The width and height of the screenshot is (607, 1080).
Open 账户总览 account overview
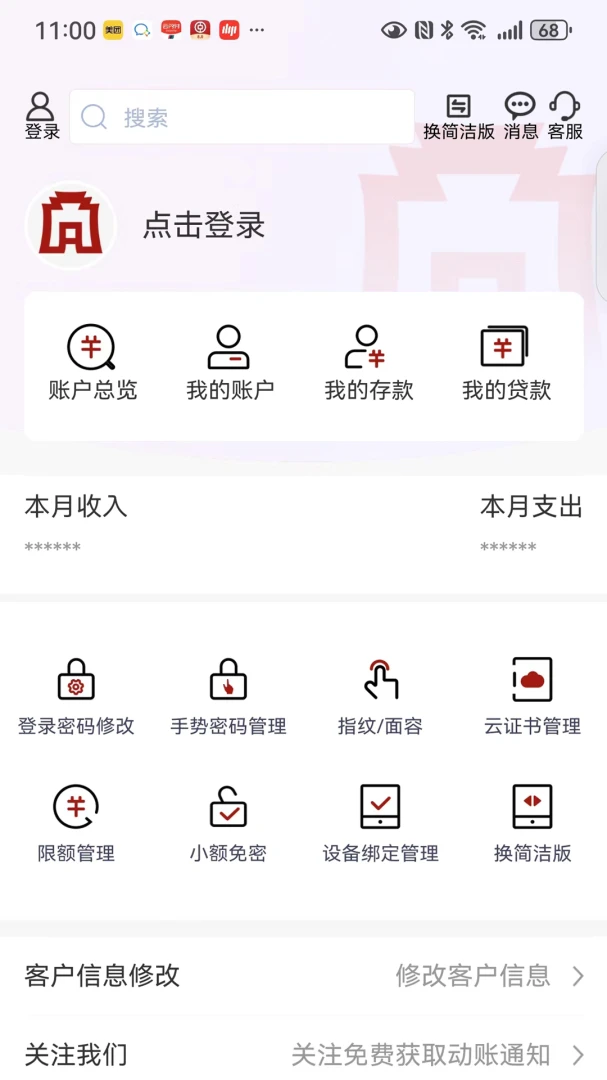coord(92,364)
